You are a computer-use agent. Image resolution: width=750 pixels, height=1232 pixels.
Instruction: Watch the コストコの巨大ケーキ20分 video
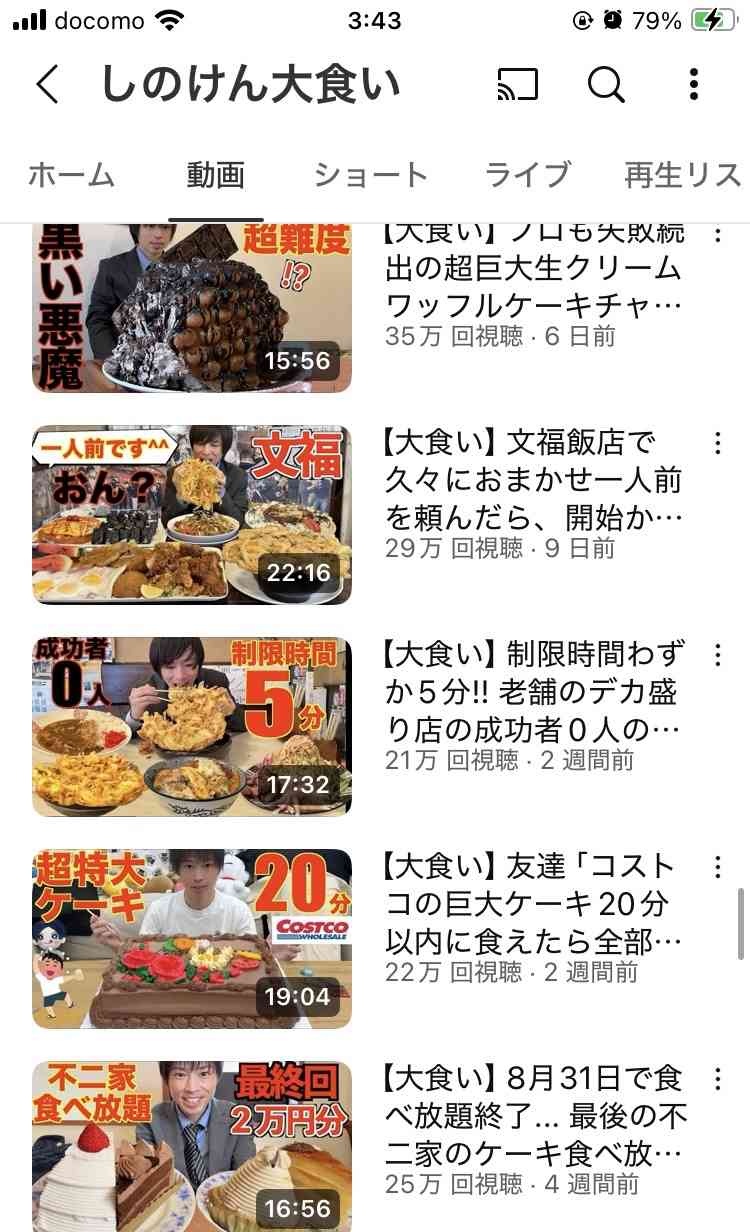tap(192, 939)
